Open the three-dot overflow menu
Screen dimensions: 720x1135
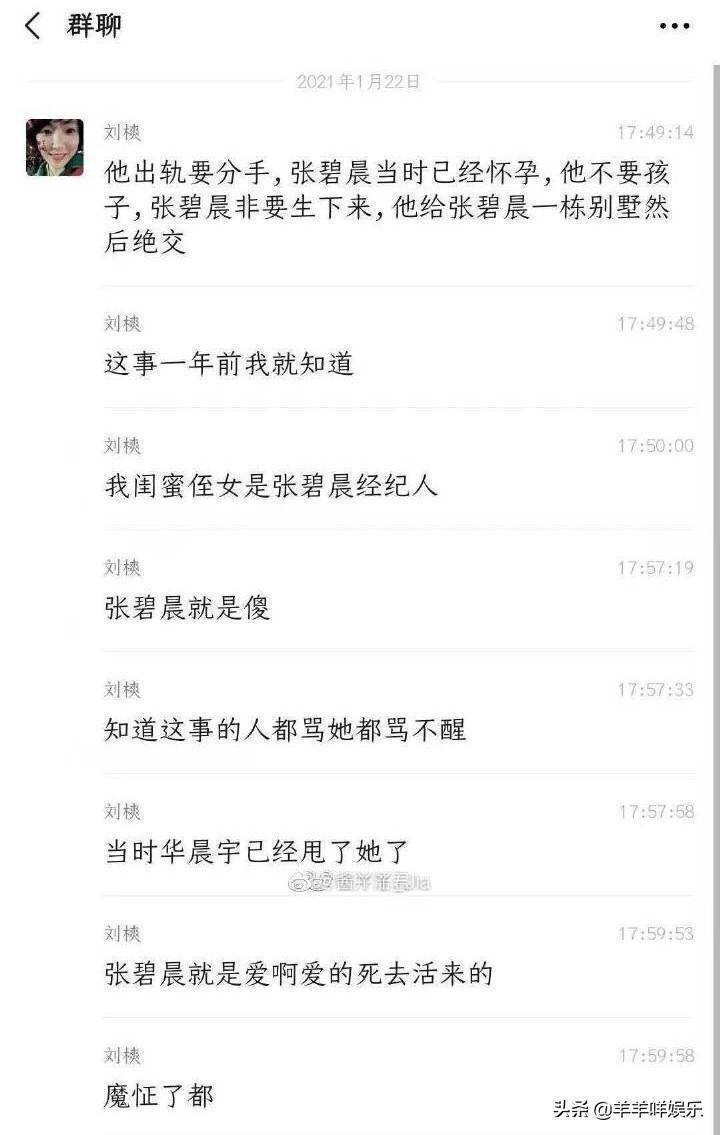pyautogui.click(x=675, y=27)
